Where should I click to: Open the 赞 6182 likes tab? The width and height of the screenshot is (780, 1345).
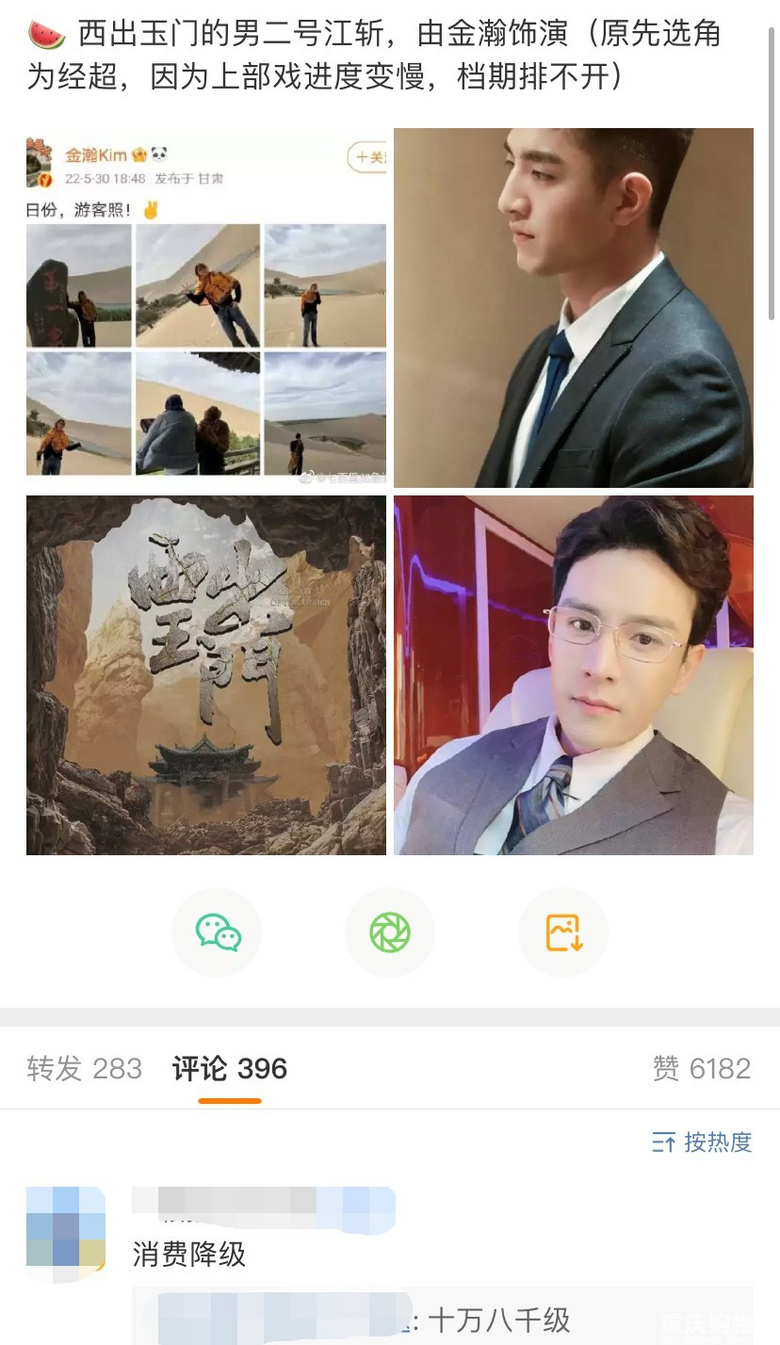[701, 1069]
